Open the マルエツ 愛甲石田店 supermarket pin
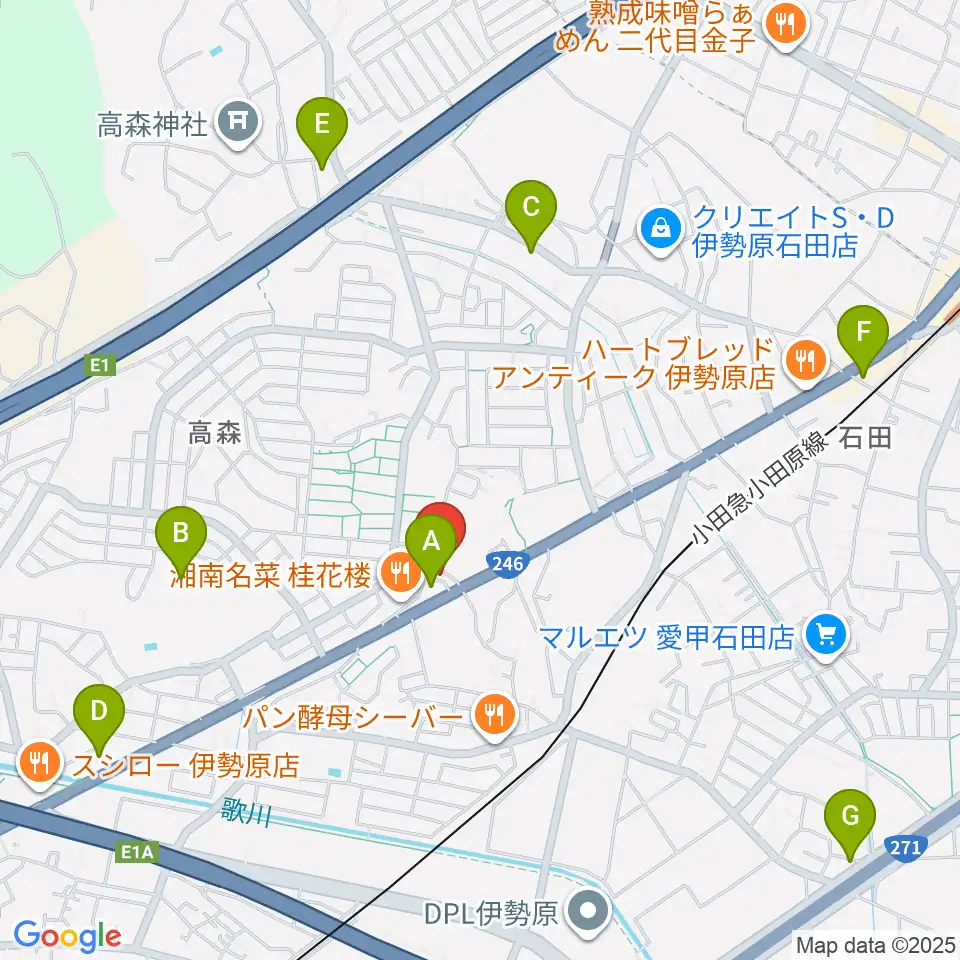960x960 pixels. pyautogui.click(x=826, y=638)
